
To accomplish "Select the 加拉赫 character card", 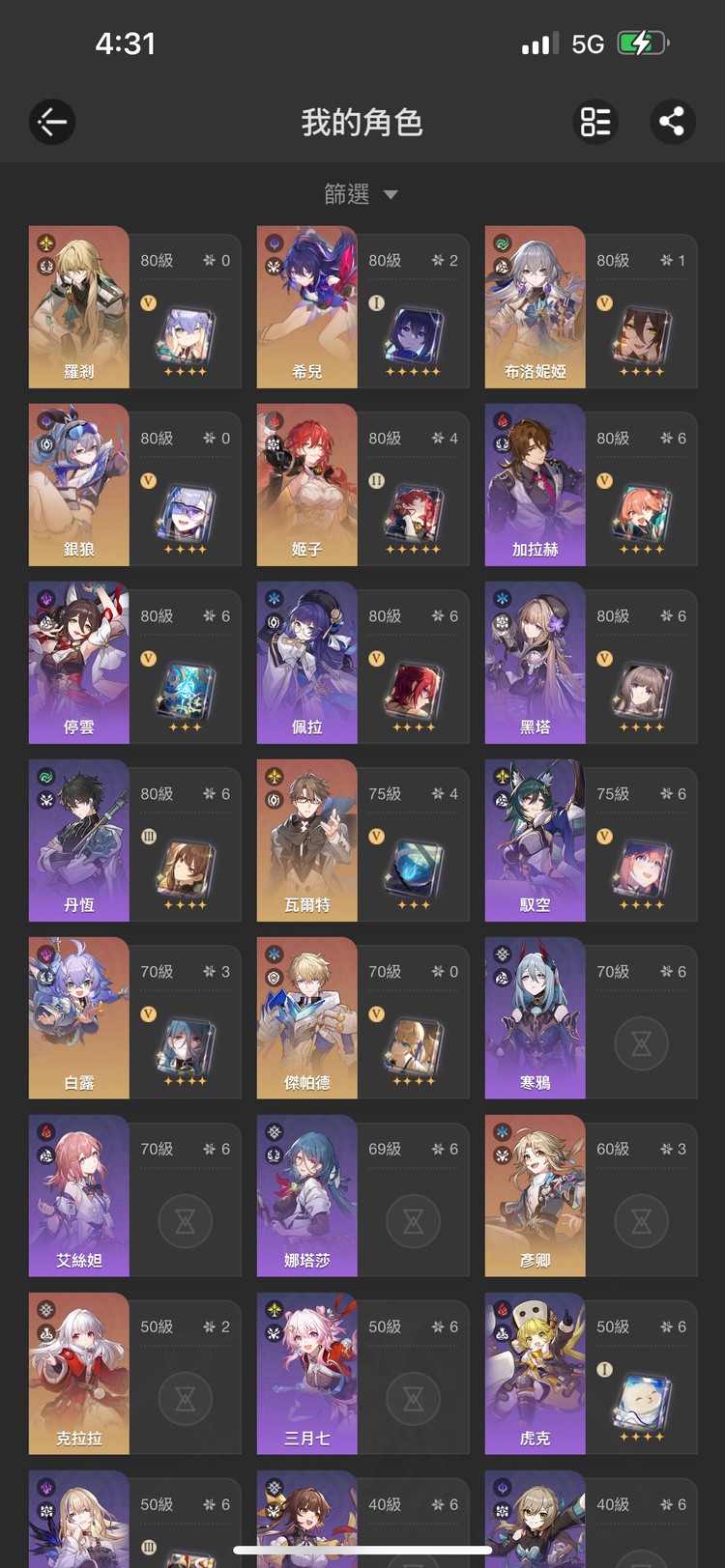I will [x=536, y=485].
